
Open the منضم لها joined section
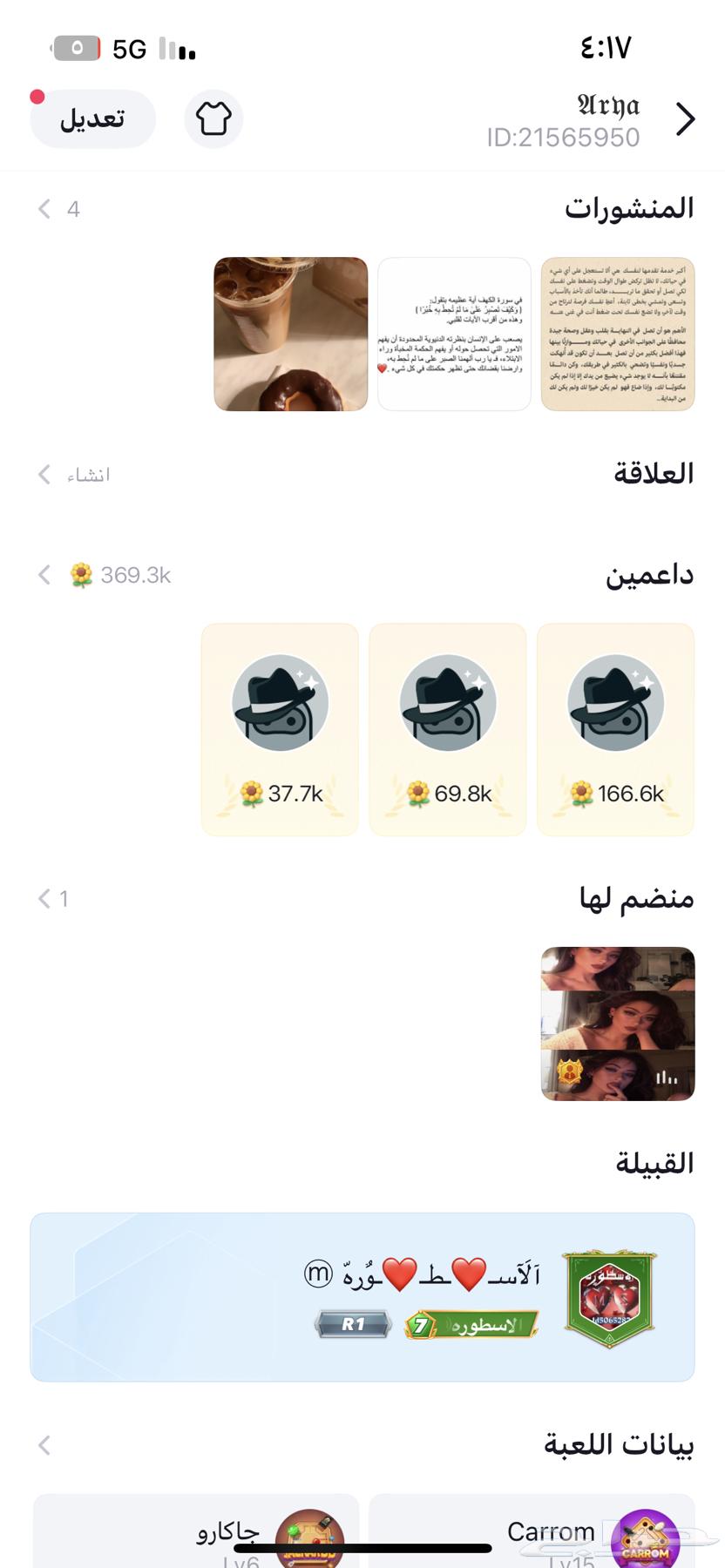42,899
